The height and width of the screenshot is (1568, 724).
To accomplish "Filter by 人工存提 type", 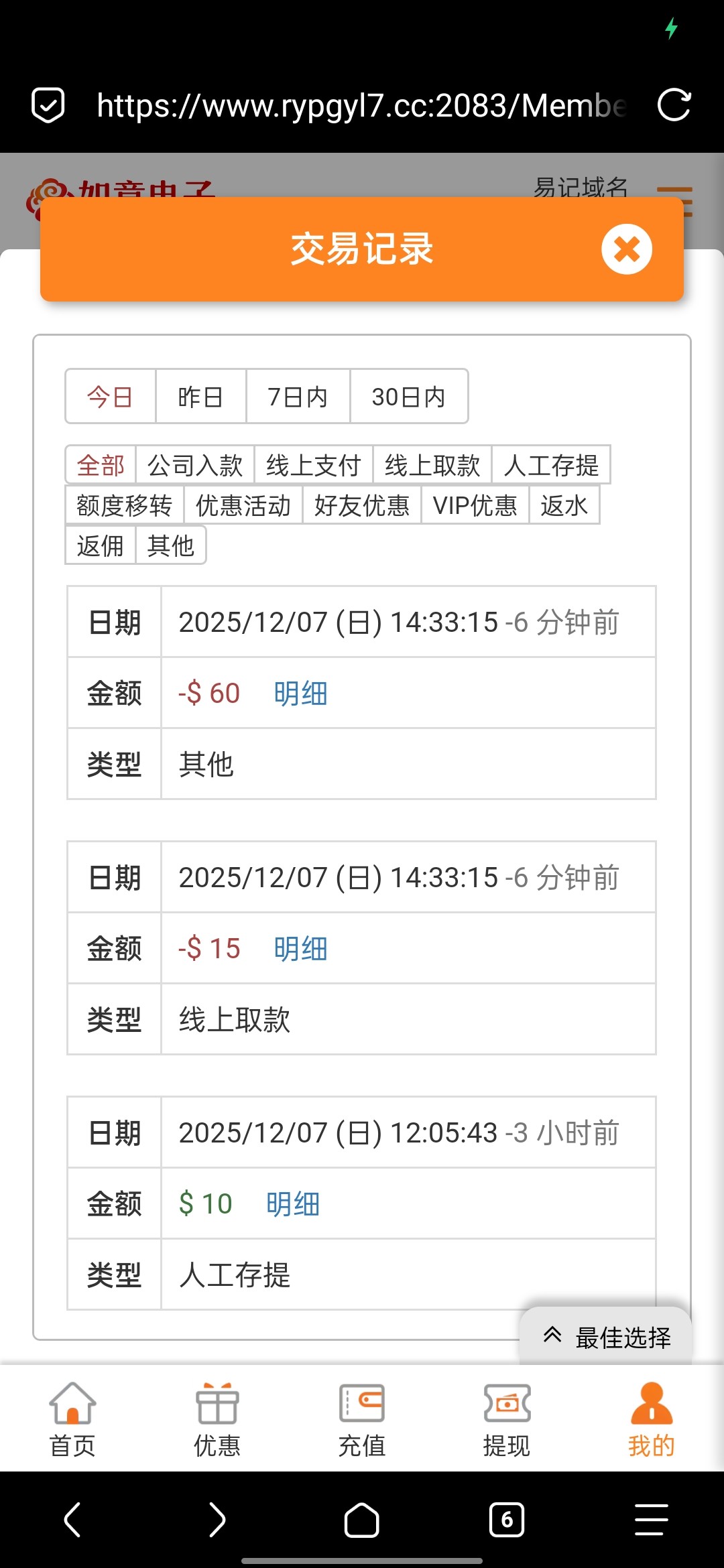I will tap(551, 465).
